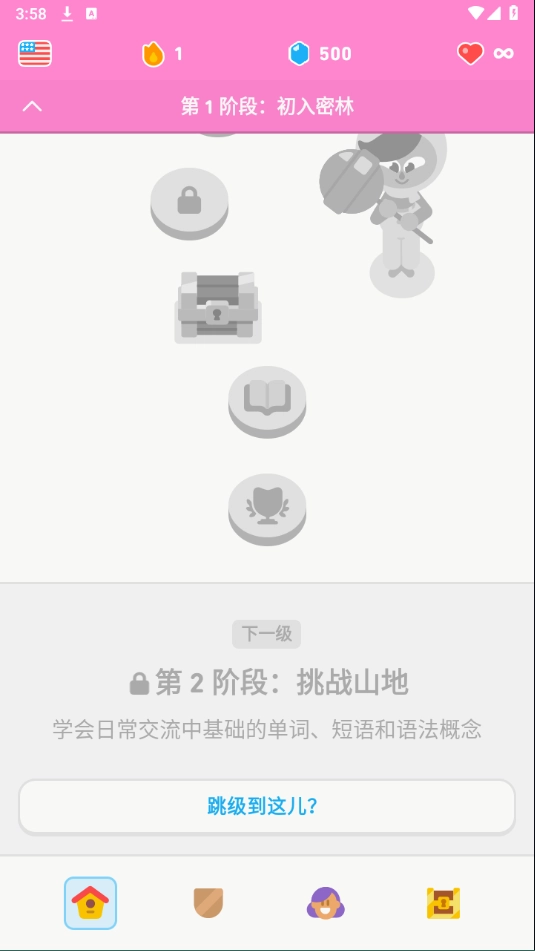This screenshot has height=951, width=535.
Task: Open the unlimited hearts indicator
Action: (485, 54)
